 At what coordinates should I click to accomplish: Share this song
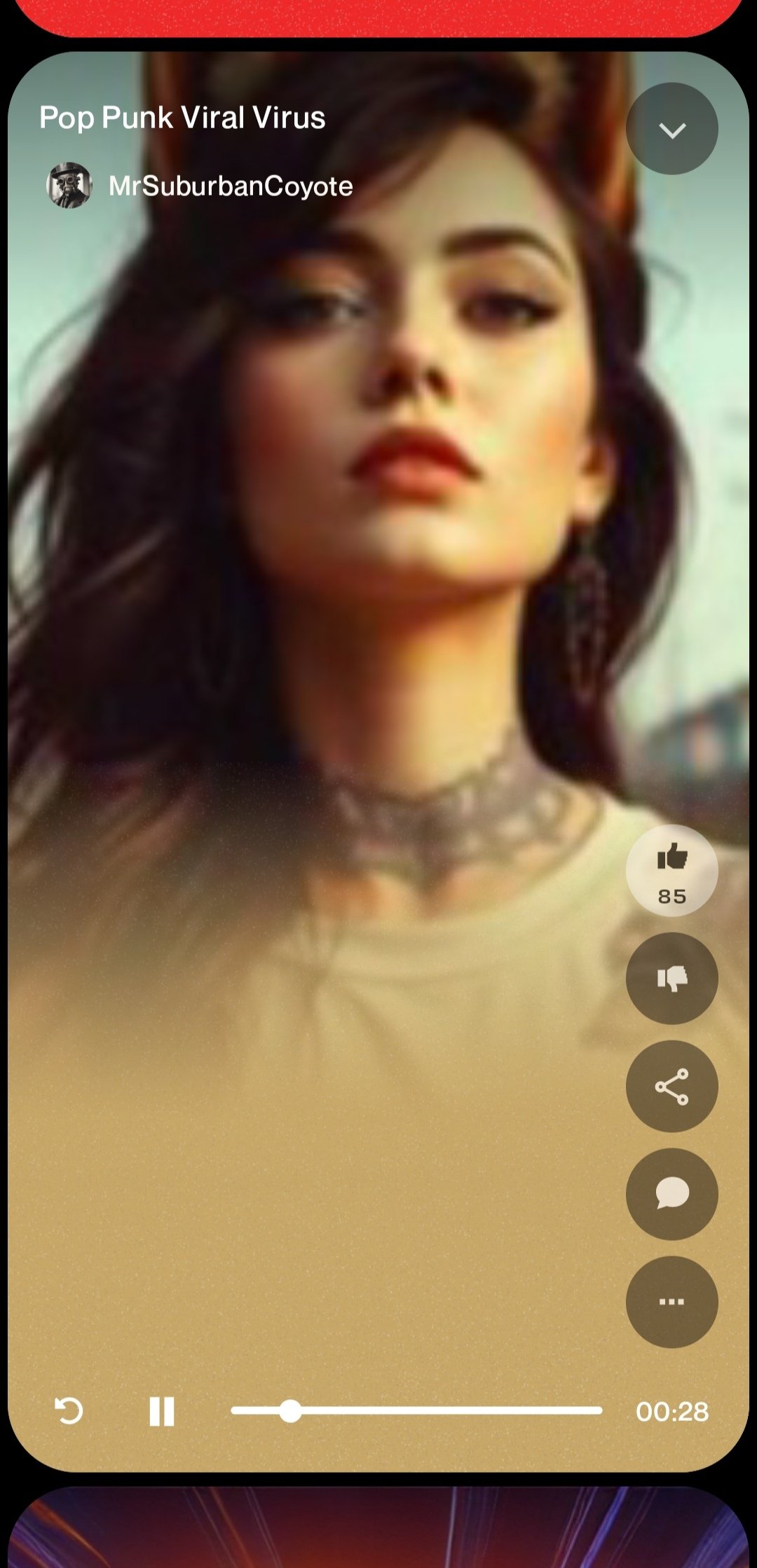click(671, 1086)
